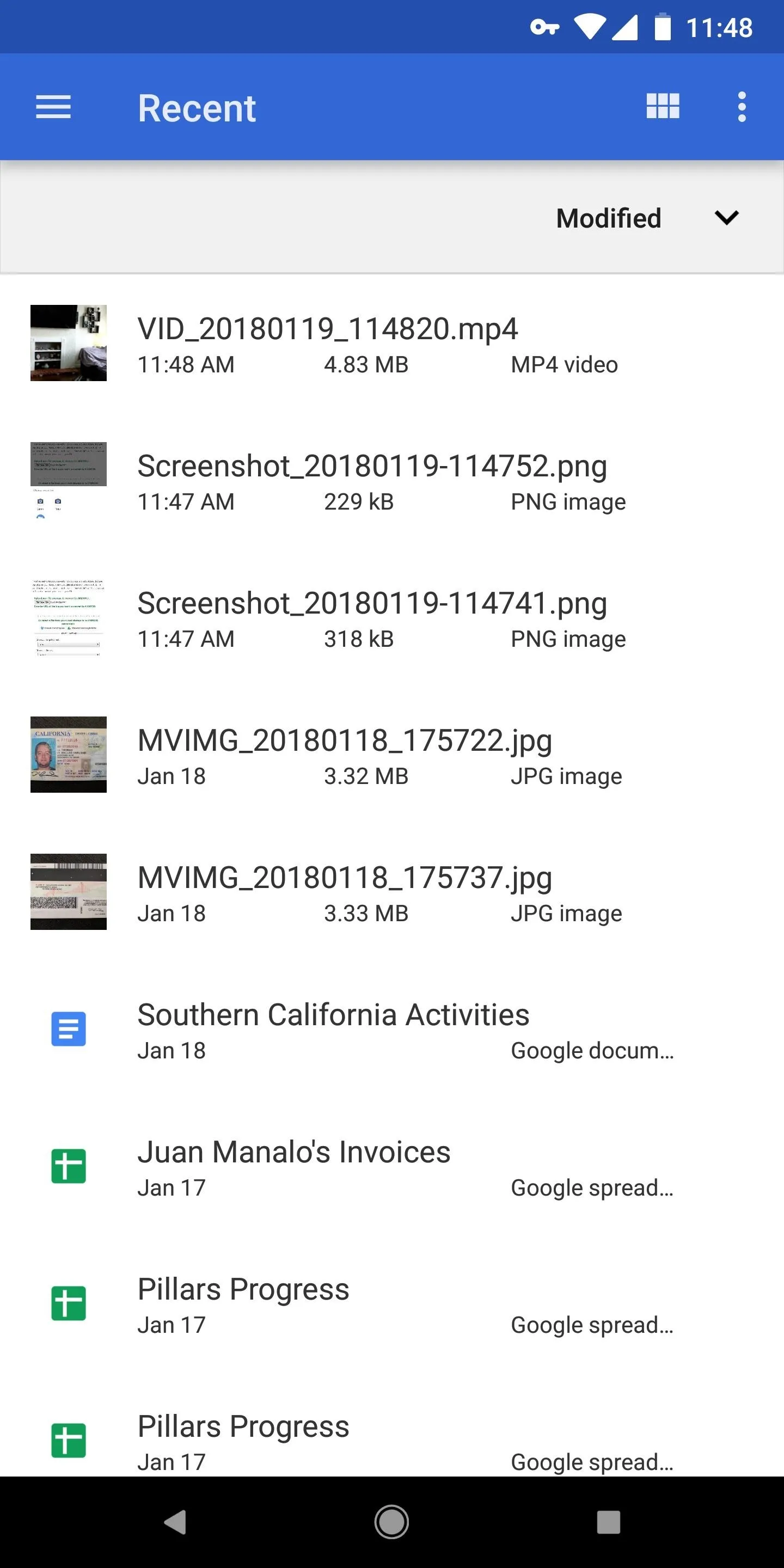The height and width of the screenshot is (1568, 784).
Task: Open MVIMG_20180118_175722.jpg image
Action: pos(392,755)
